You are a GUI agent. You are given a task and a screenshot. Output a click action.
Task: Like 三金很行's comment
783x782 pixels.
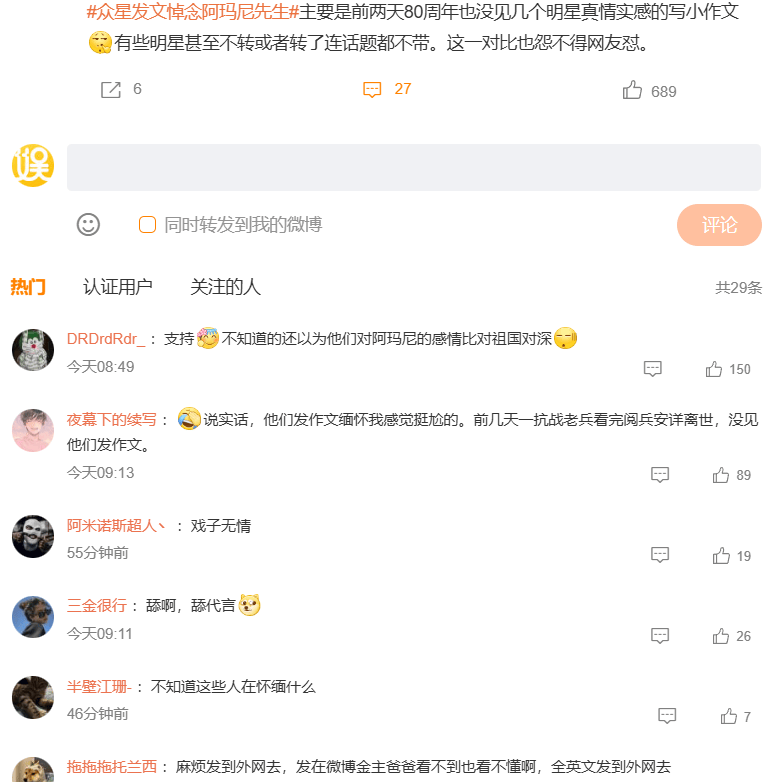click(x=721, y=636)
